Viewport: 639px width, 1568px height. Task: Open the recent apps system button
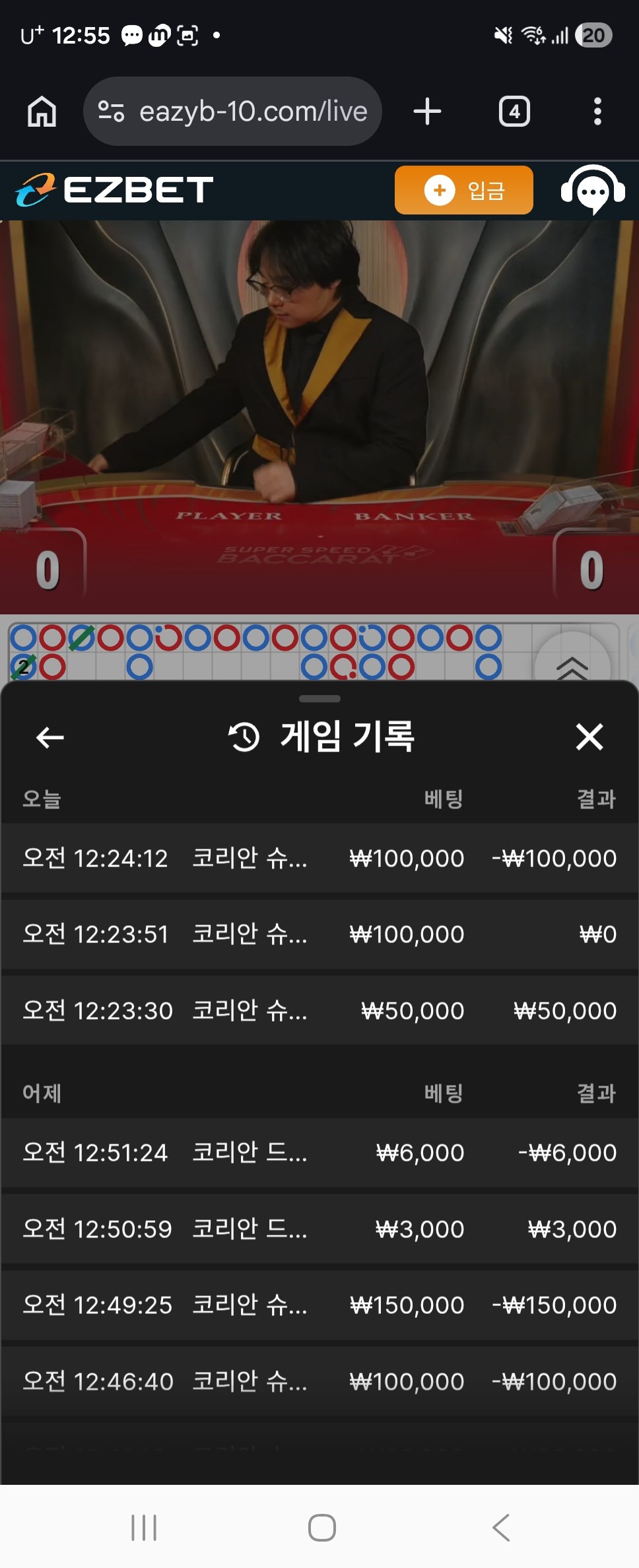click(144, 1527)
